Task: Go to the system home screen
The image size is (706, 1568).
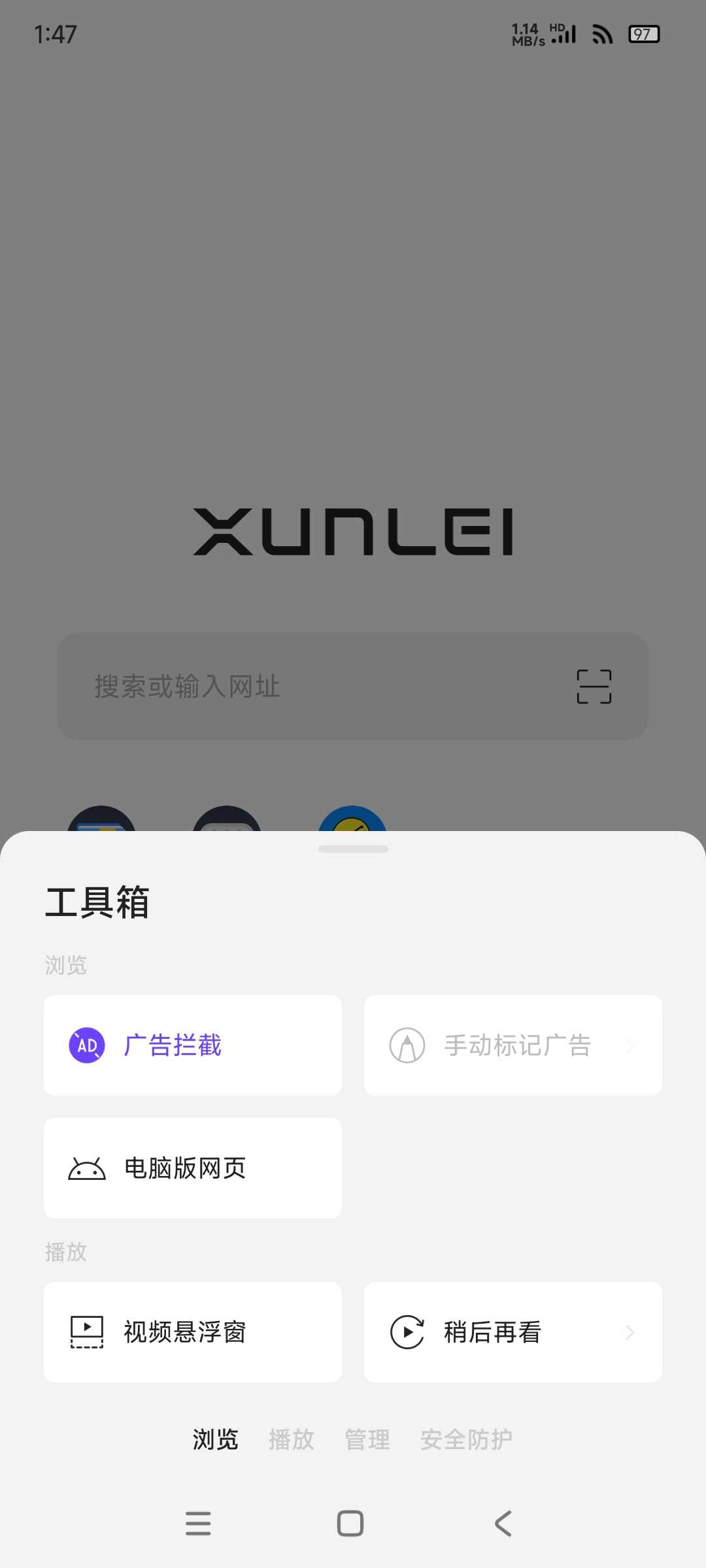Action: click(350, 1524)
